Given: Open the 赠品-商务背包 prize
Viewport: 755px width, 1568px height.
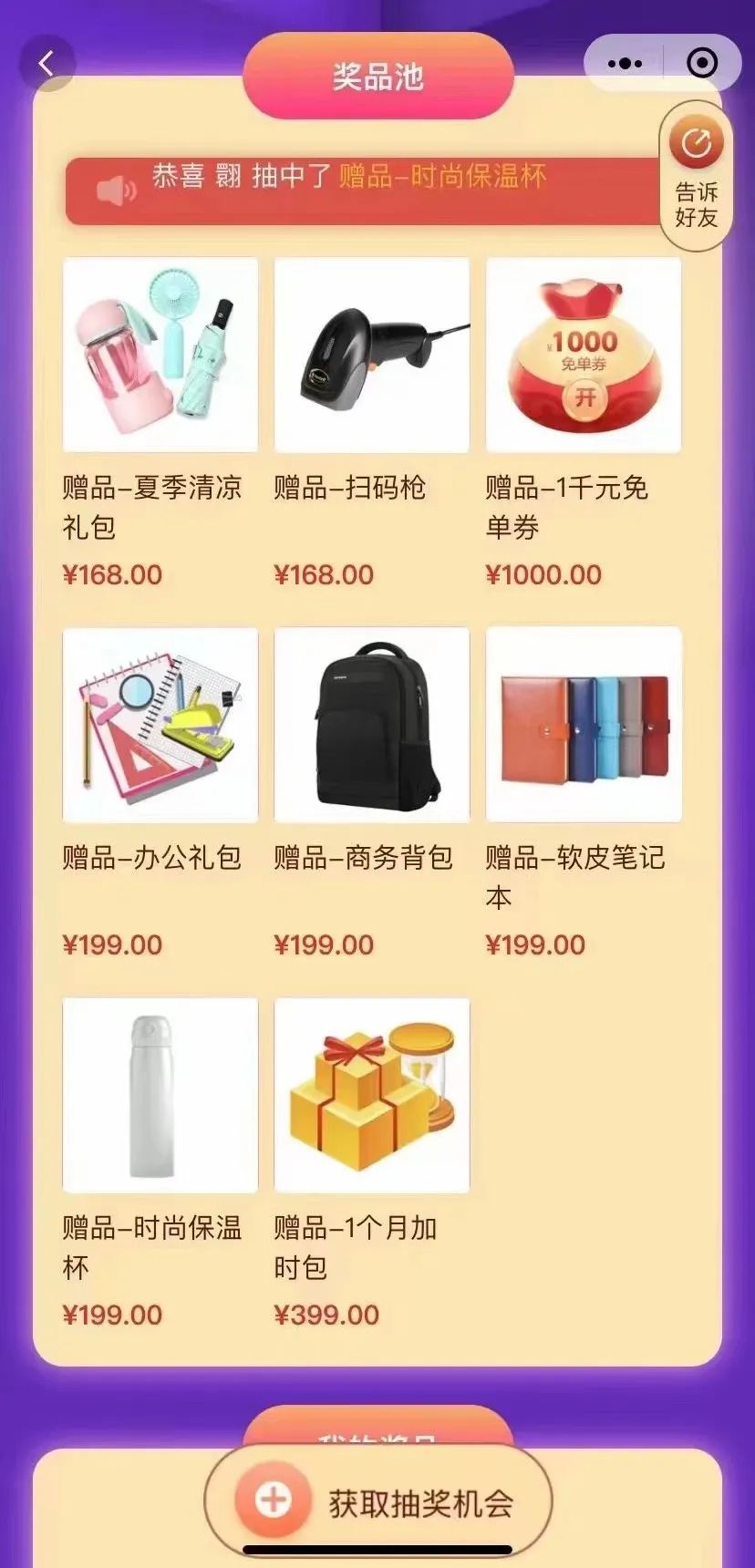Looking at the screenshot, I should [372, 725].
